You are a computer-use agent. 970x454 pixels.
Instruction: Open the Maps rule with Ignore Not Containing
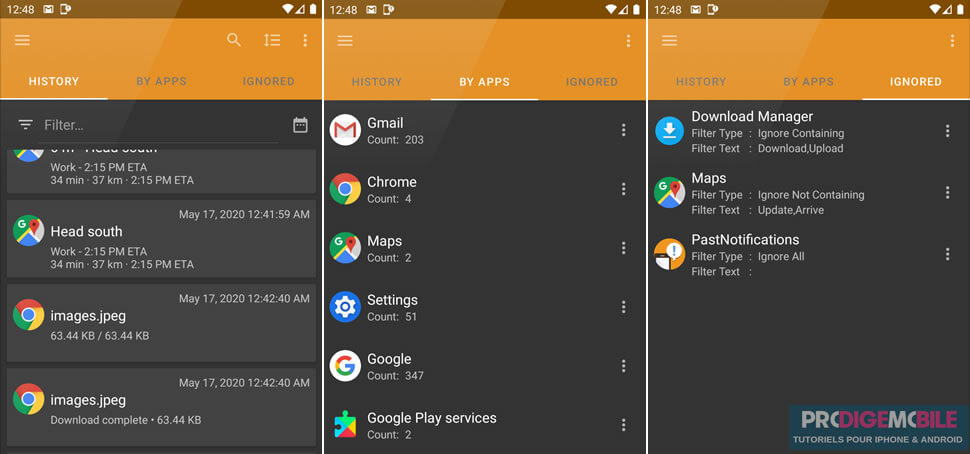pyautogui.click(x=790, y=193)
